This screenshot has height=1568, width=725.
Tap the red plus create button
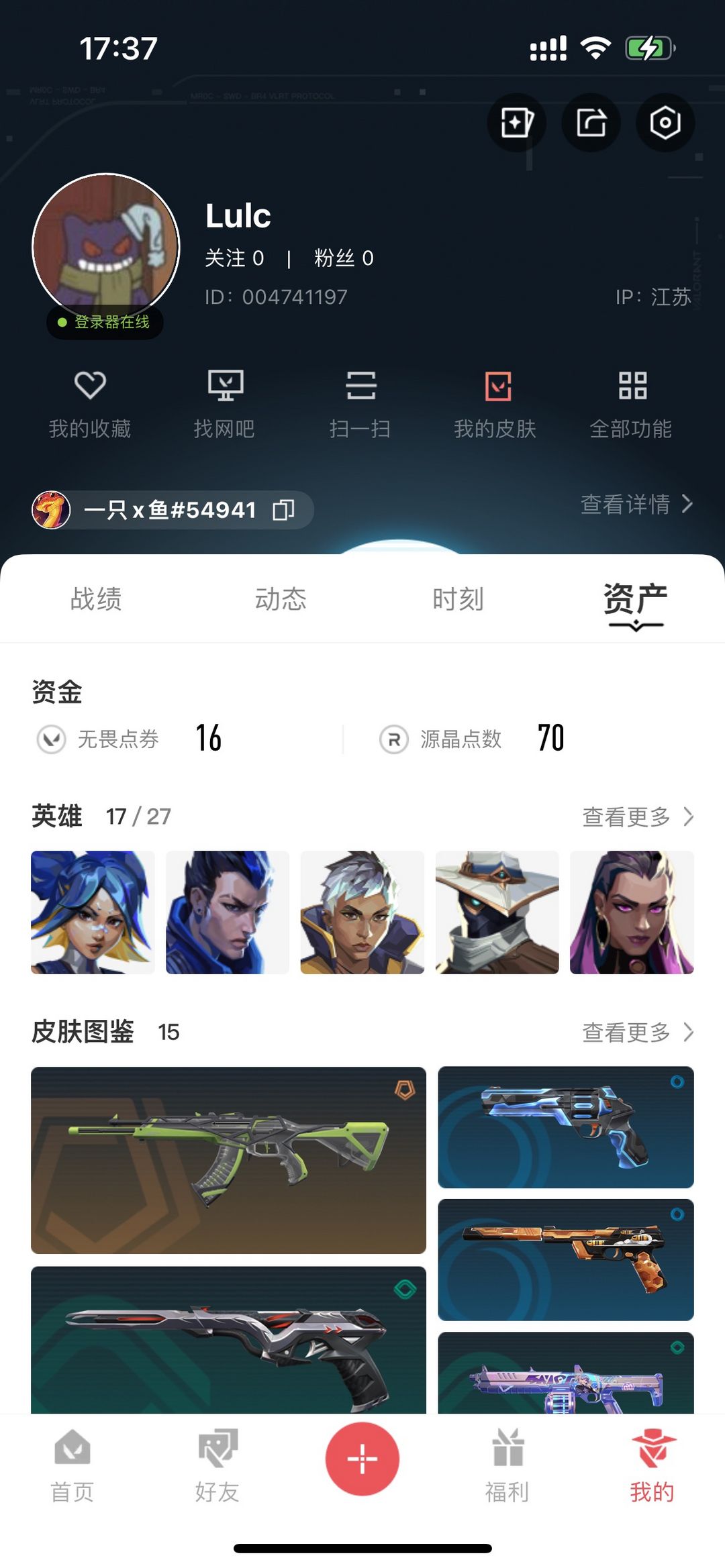point(362,1459)
